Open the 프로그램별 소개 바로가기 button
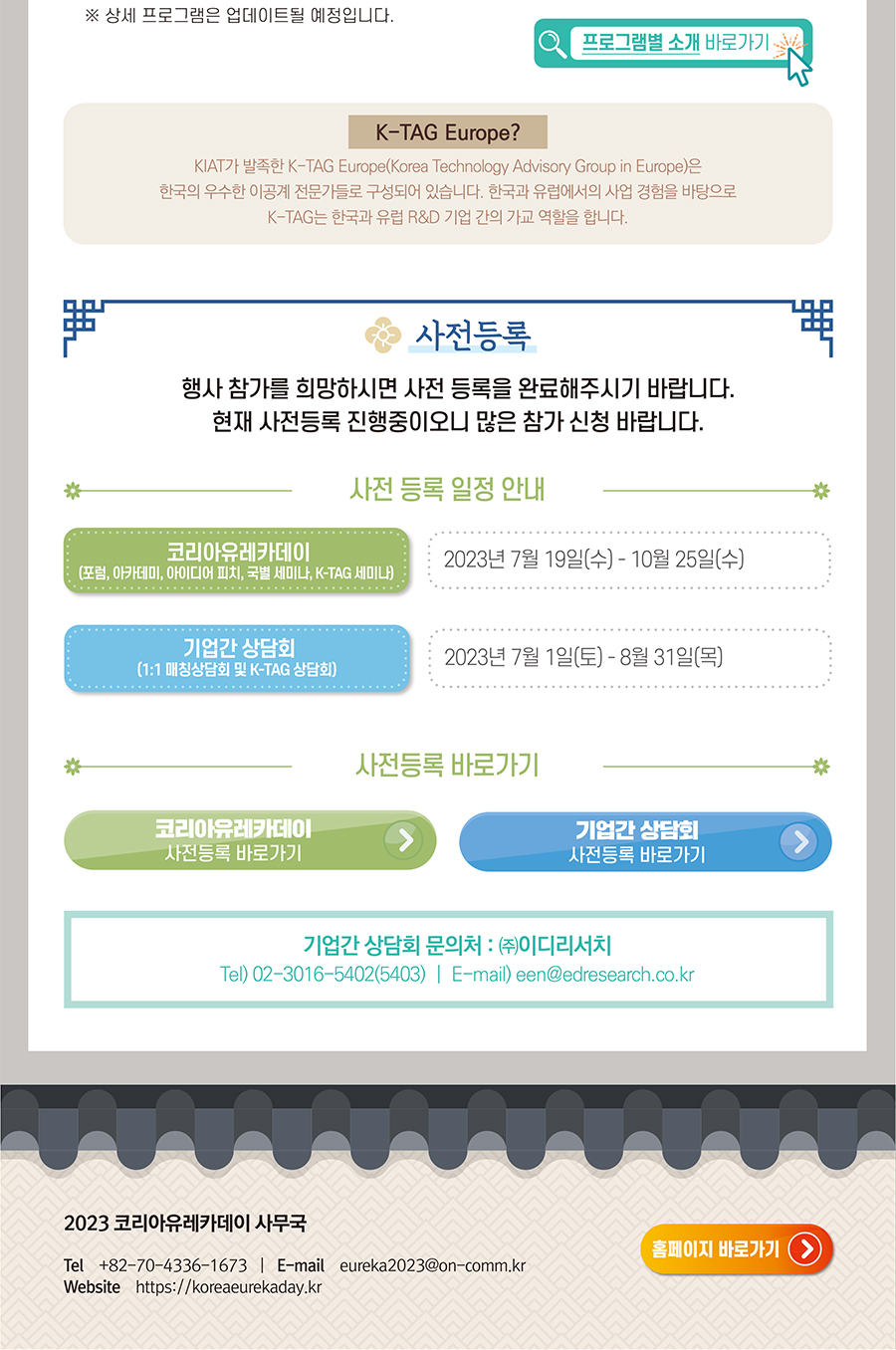896x1350 pixels. point(673,44)
